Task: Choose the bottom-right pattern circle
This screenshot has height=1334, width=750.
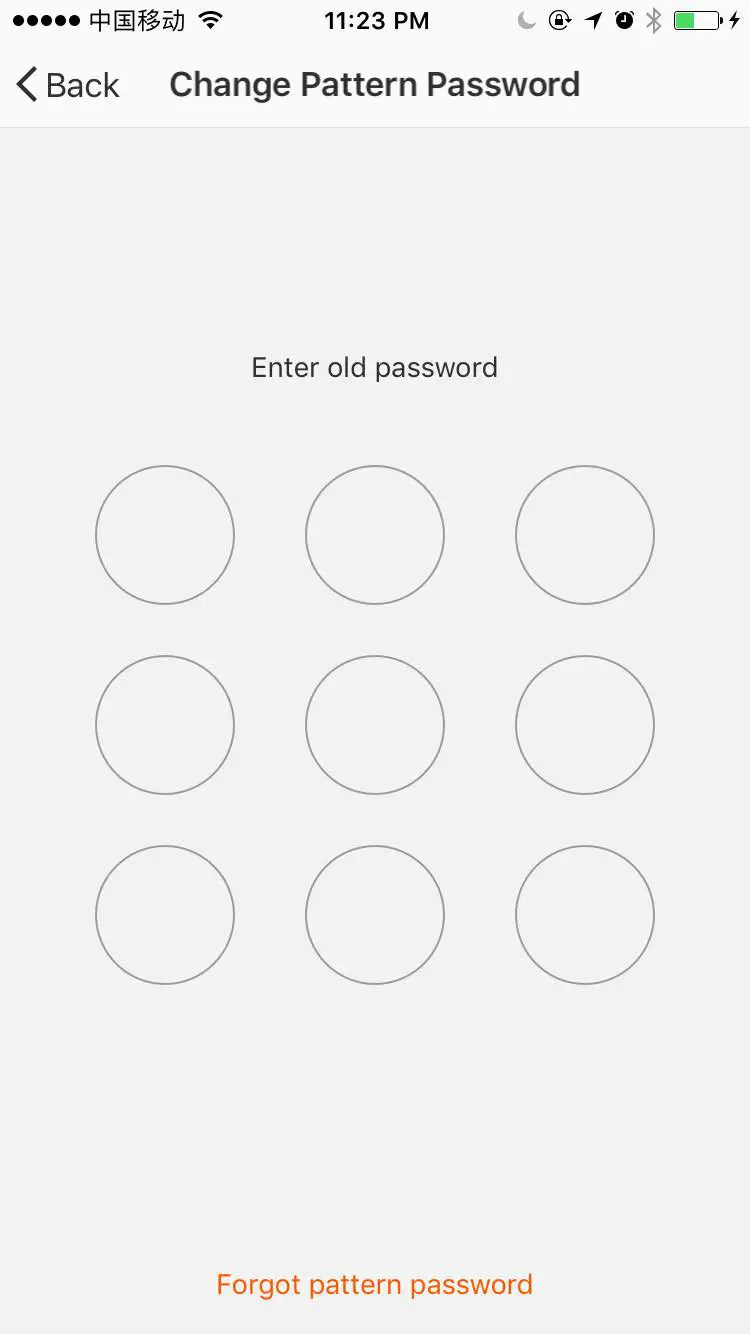Action: [x=585, y=915]
